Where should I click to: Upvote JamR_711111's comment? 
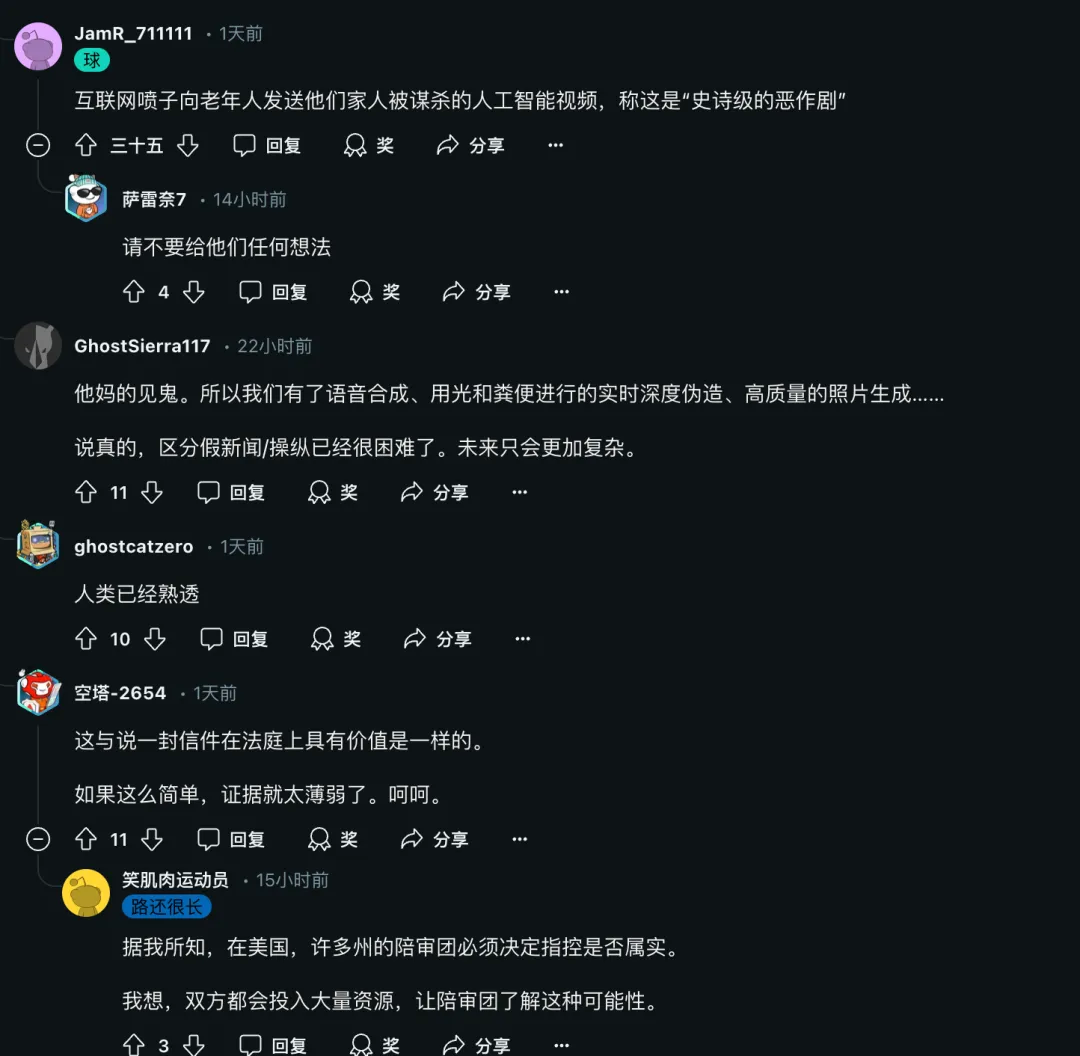[86, 146]
